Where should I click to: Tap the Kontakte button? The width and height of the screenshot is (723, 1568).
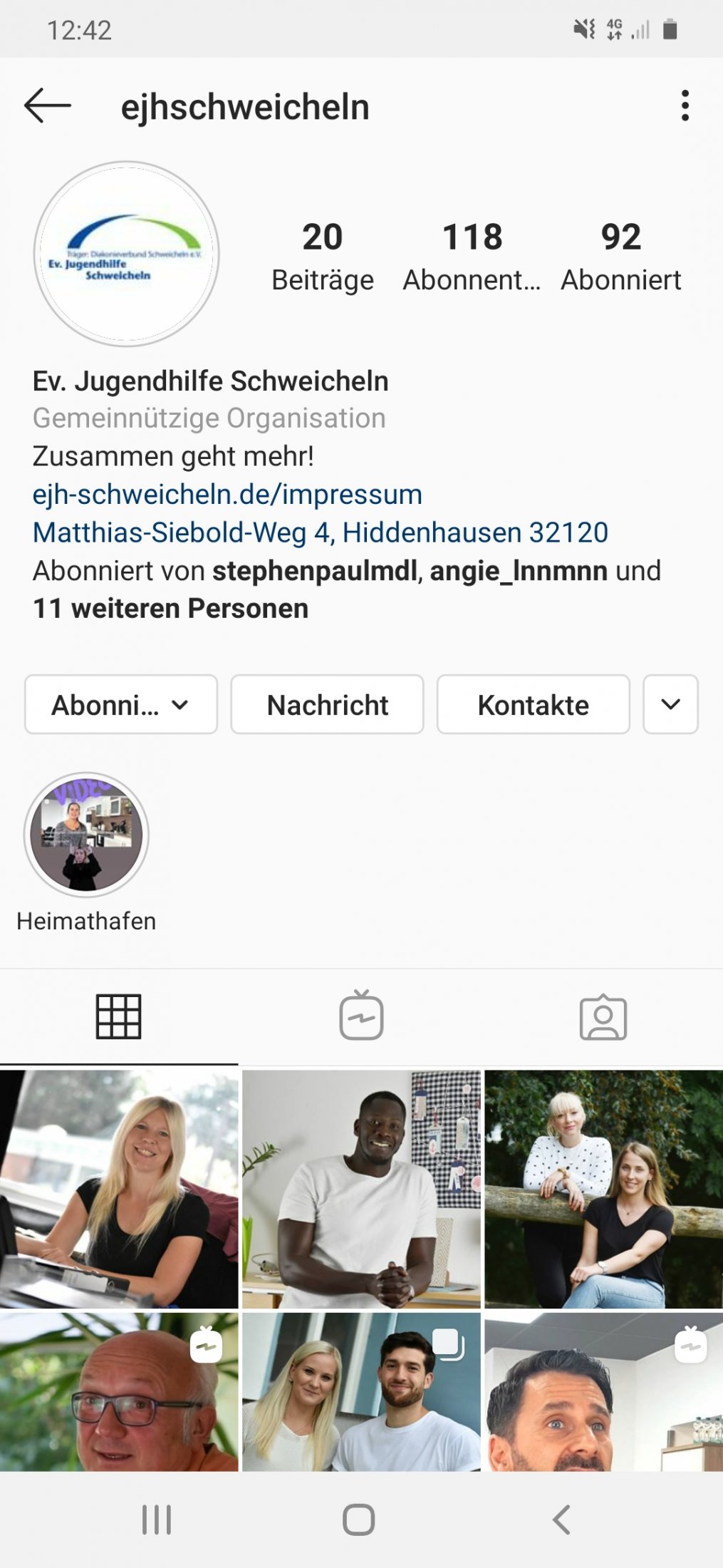533,705
